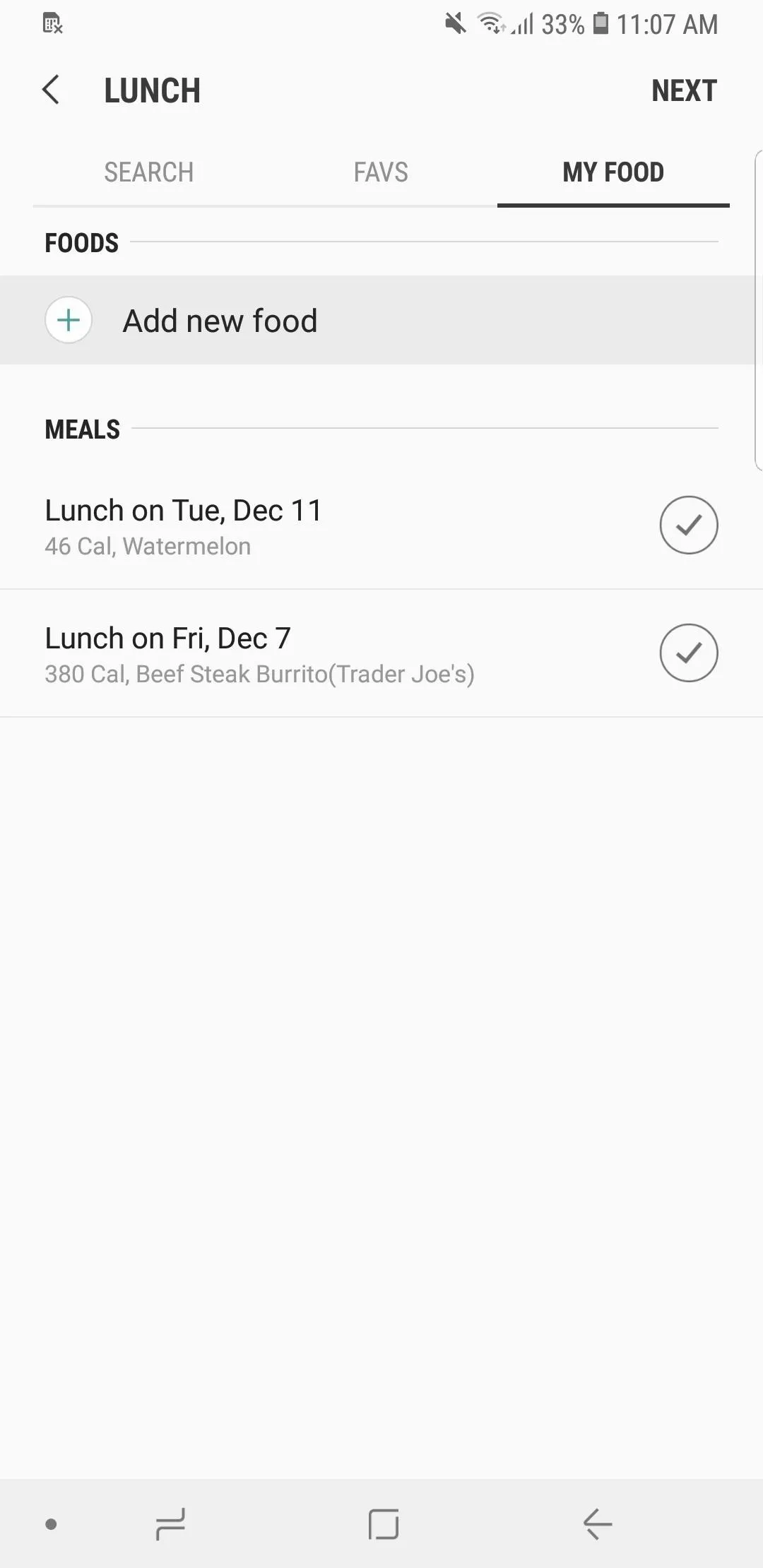Tap NEXT to continue
The width and height of the screenshot is (763, 1568).
coord(684,91)
